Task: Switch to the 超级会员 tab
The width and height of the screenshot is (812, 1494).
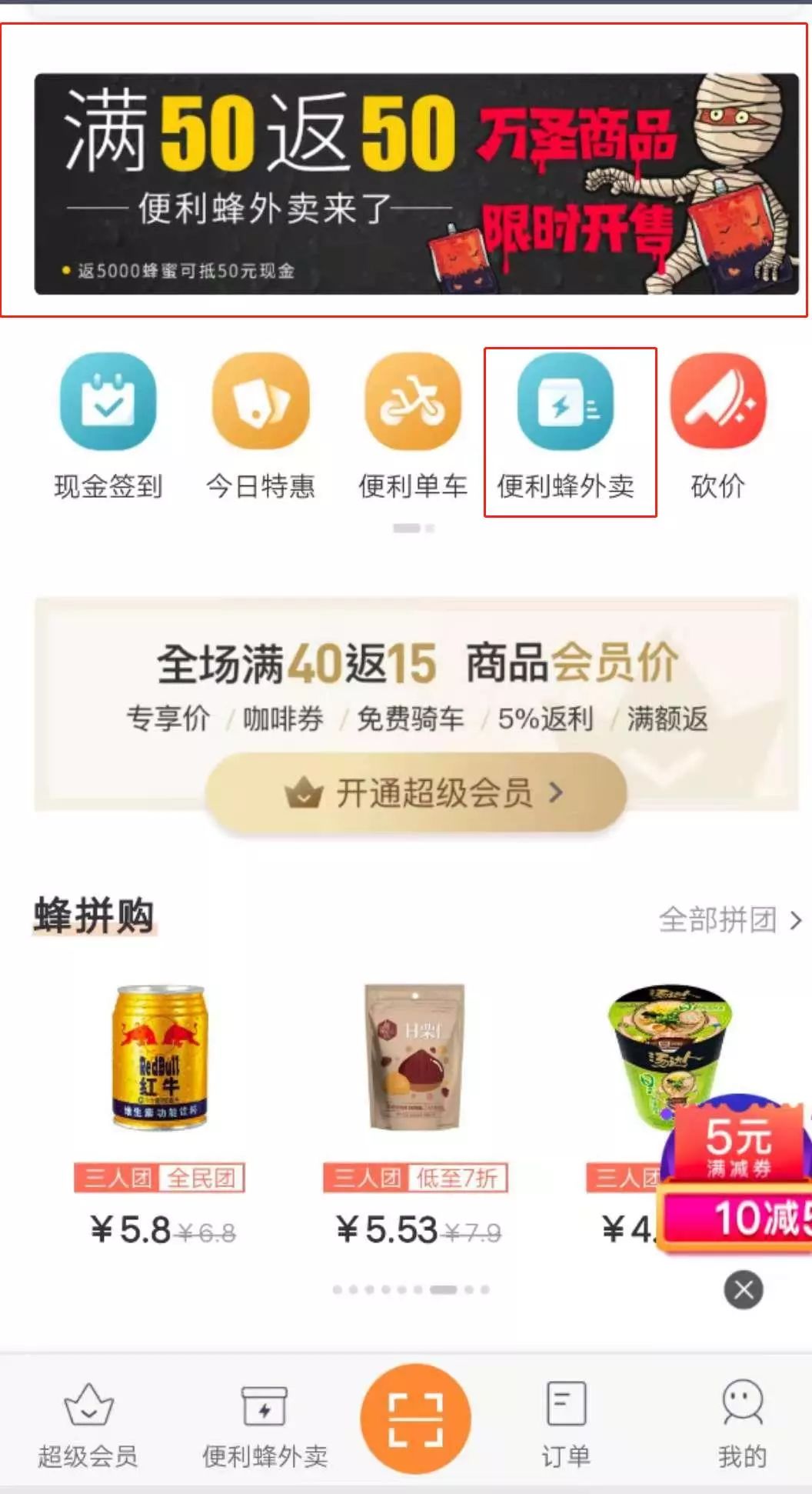Action: point(88,1423)
